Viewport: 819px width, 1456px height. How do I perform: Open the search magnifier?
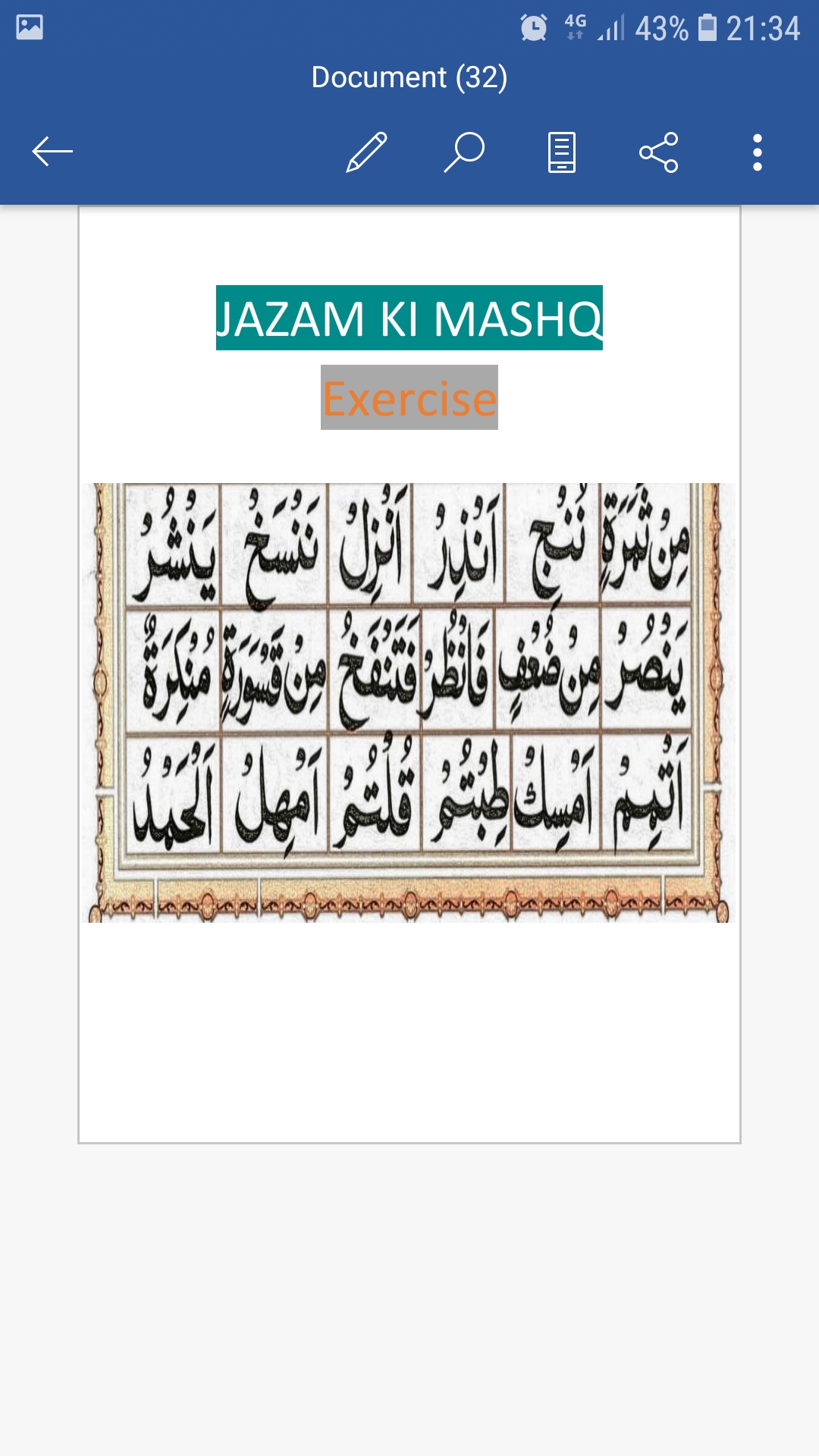tap(464, 152)
